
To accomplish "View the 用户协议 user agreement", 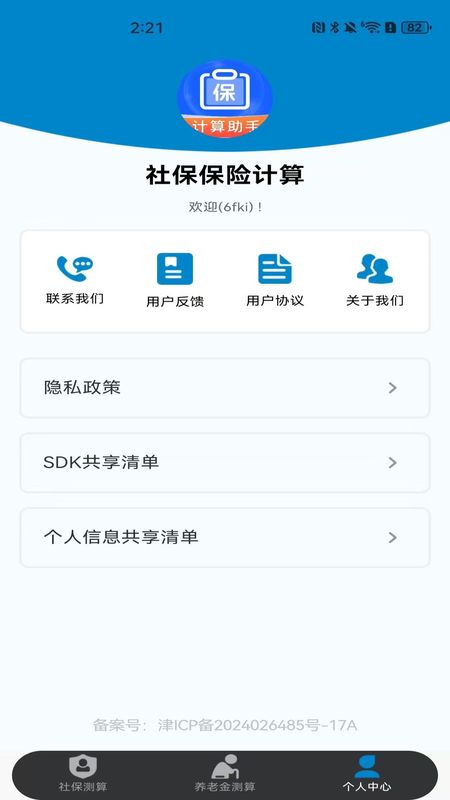I will tap(275, 281).
